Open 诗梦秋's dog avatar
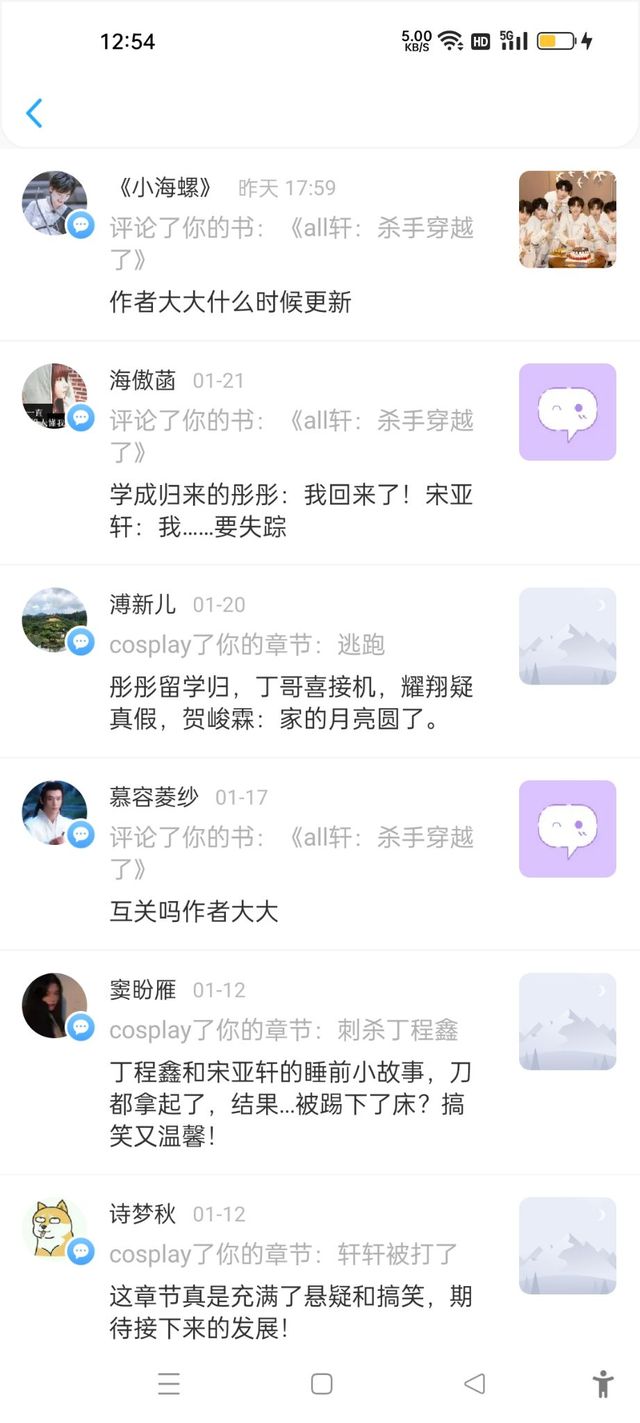The width and height of the screenshot is (640, 1423). 55,1229
